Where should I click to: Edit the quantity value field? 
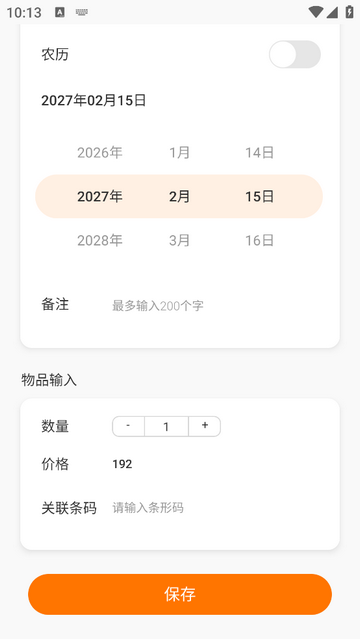(x=166, y=426)
